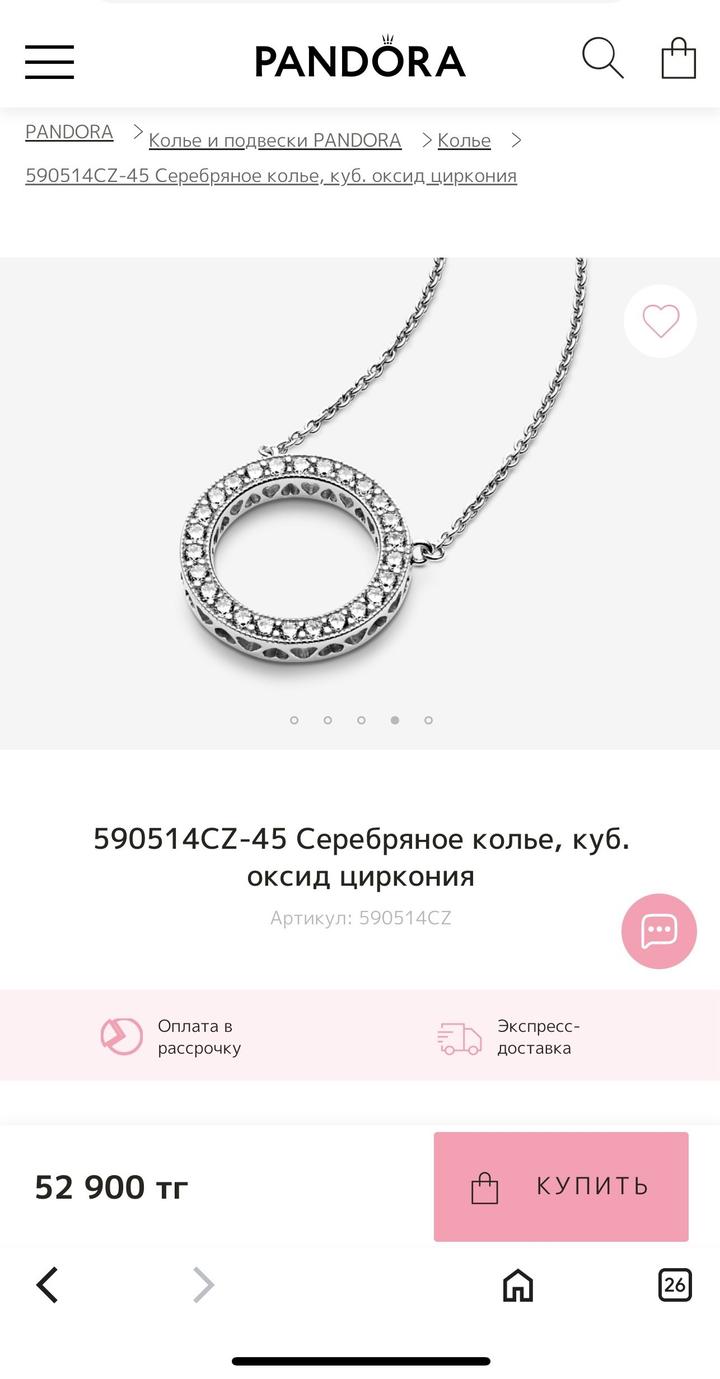This screenshot has width=720, height=1379.
Task: Add necklace to favorites with heart
Action: pyautogui.click(x=660, y=321)
